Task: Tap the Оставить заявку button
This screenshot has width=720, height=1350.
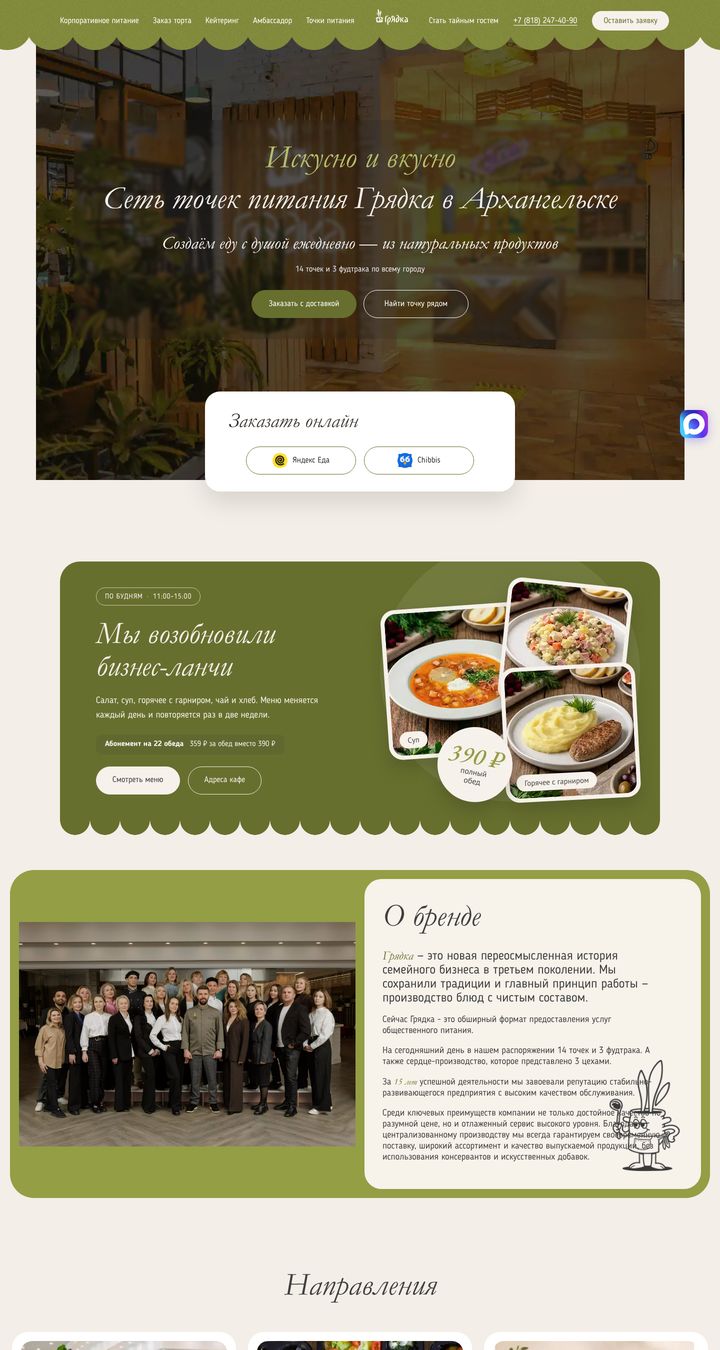Action: tap(630, 20)
